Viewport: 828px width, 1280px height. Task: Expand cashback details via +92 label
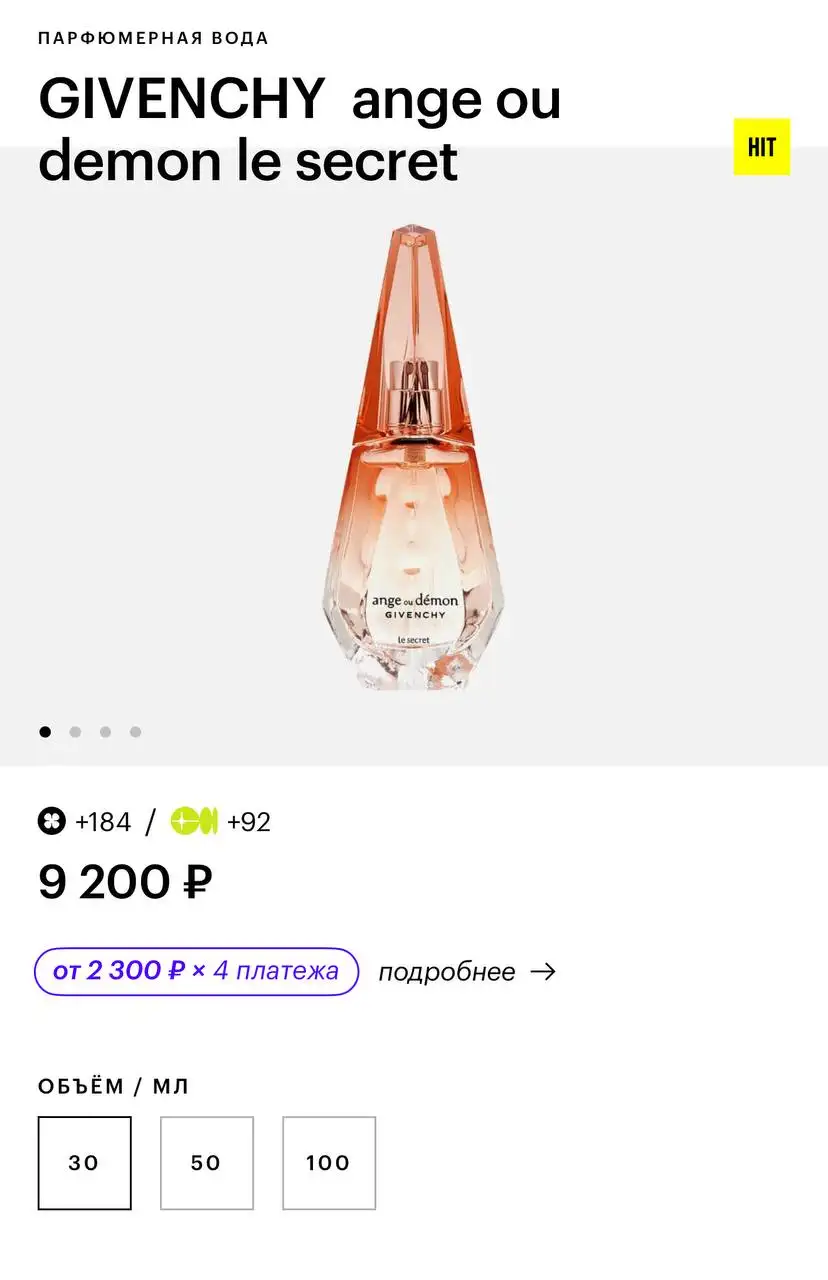[247, 821]
